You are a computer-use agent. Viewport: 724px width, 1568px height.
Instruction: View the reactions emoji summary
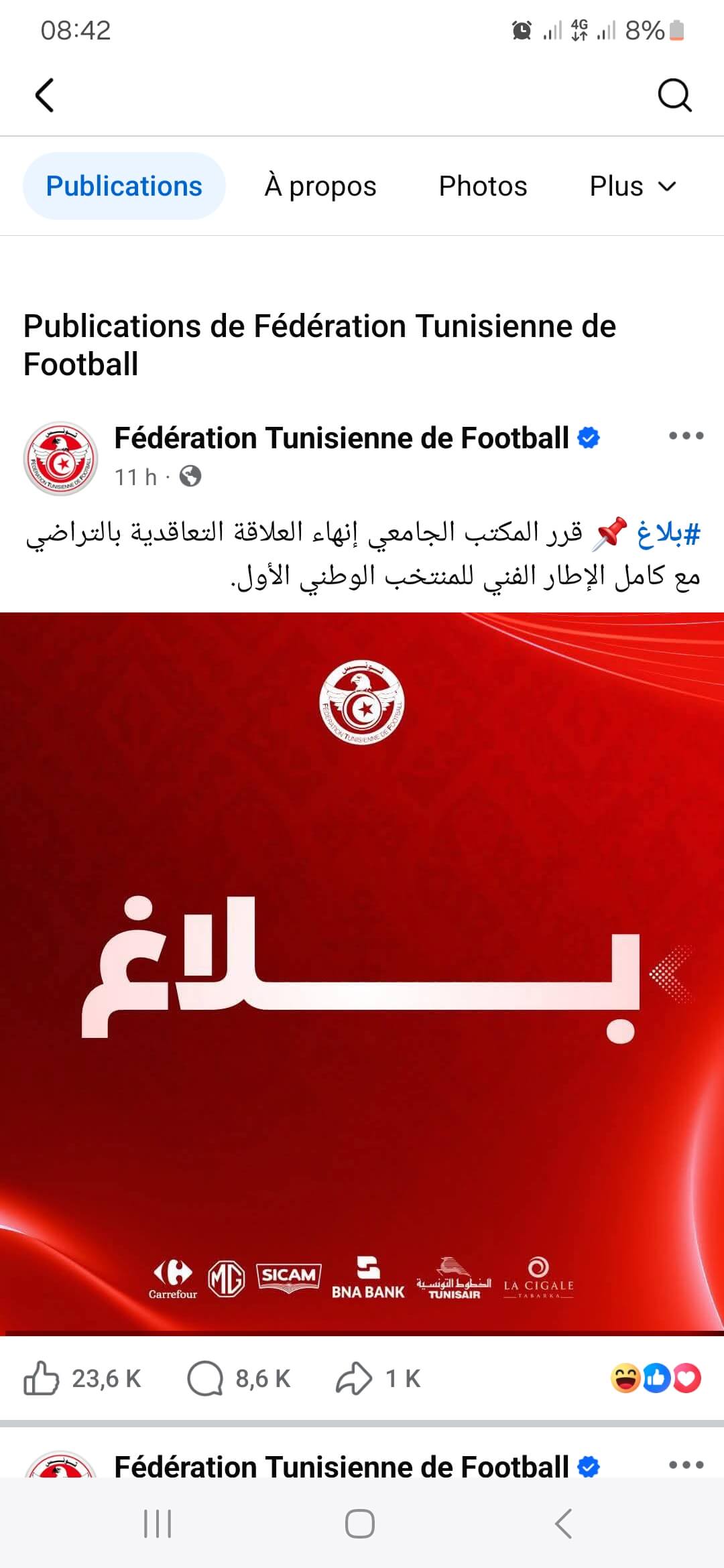(x=656, y=1378)
